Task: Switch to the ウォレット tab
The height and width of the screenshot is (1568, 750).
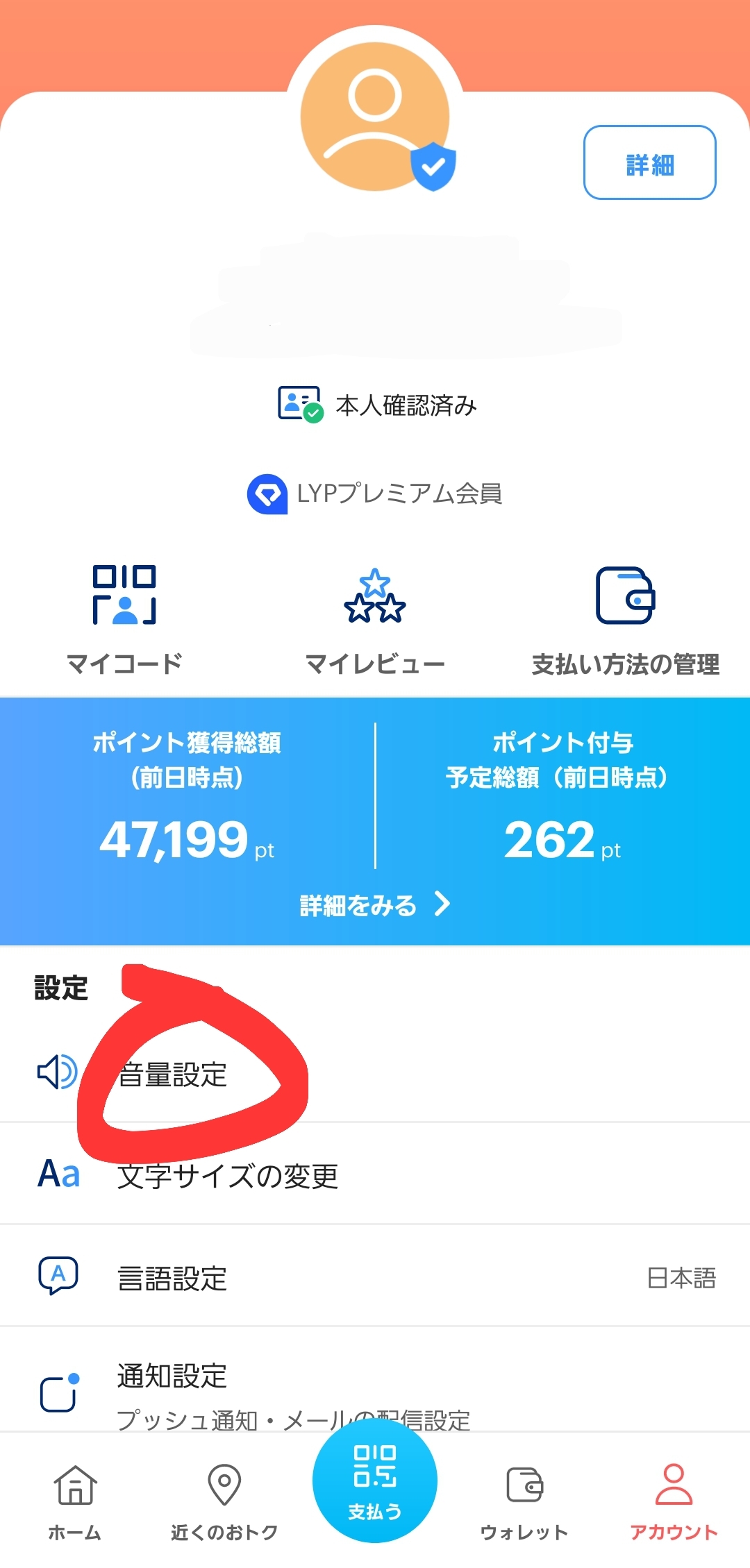Action: point(524,1499)
